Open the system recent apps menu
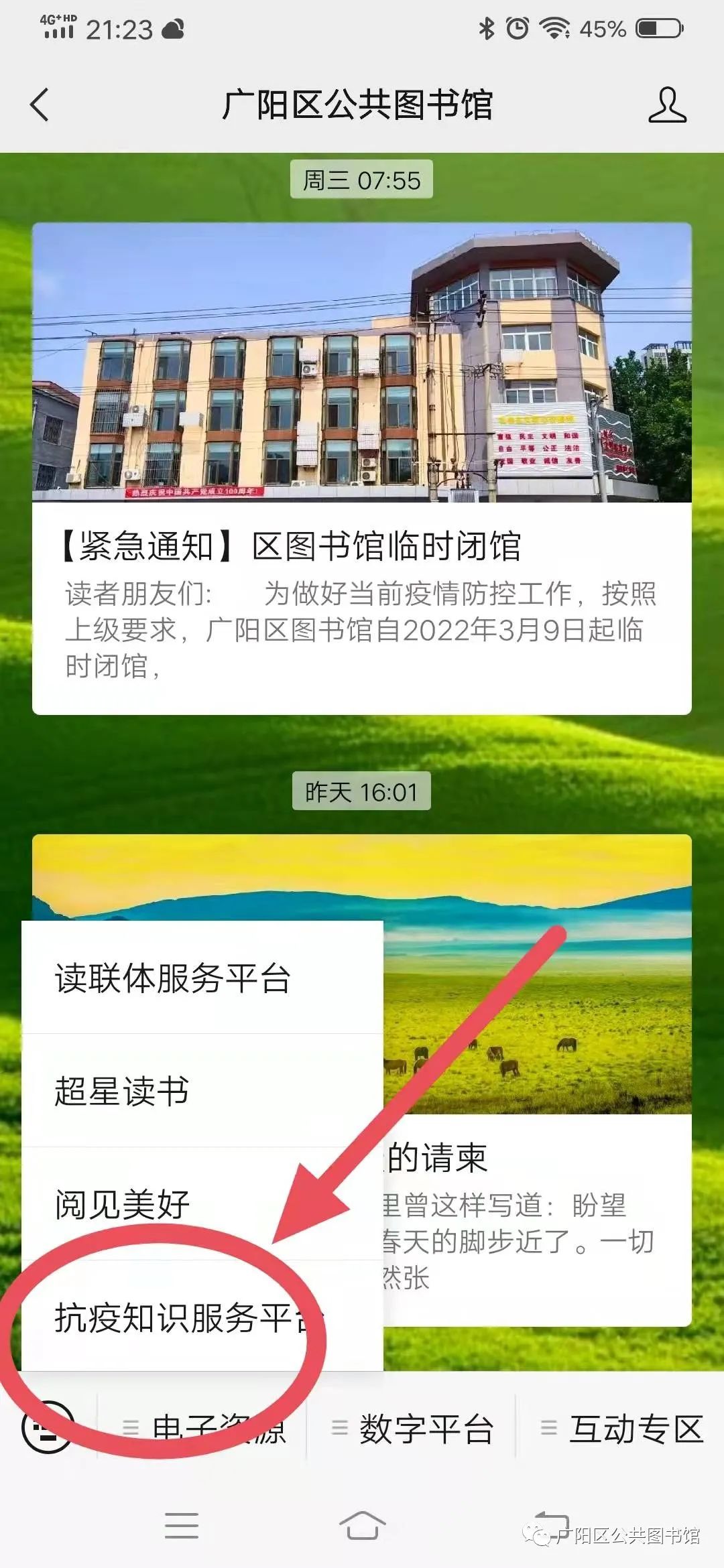Viewport: 724px width, 1568px height. point(182,1526)
